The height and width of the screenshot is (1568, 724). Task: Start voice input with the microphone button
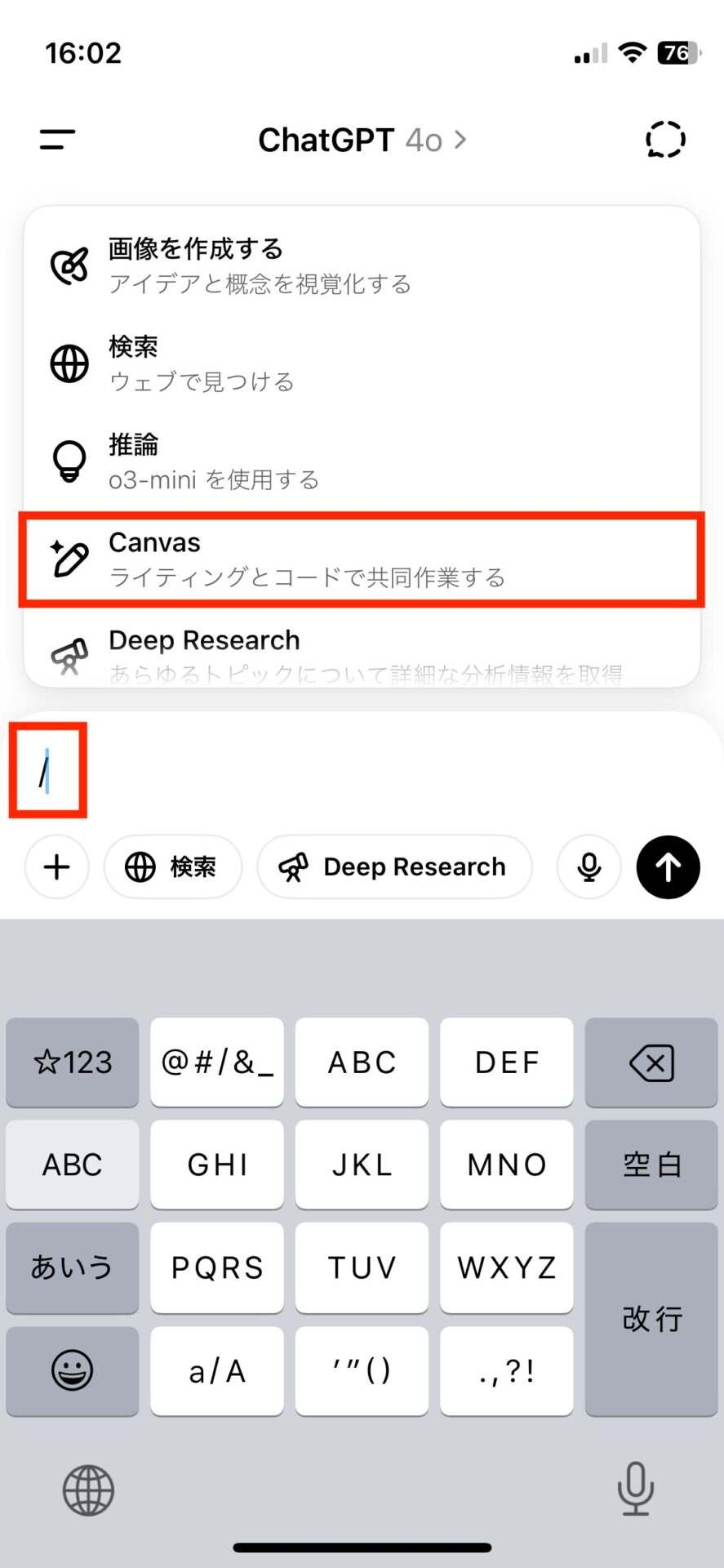589,866
